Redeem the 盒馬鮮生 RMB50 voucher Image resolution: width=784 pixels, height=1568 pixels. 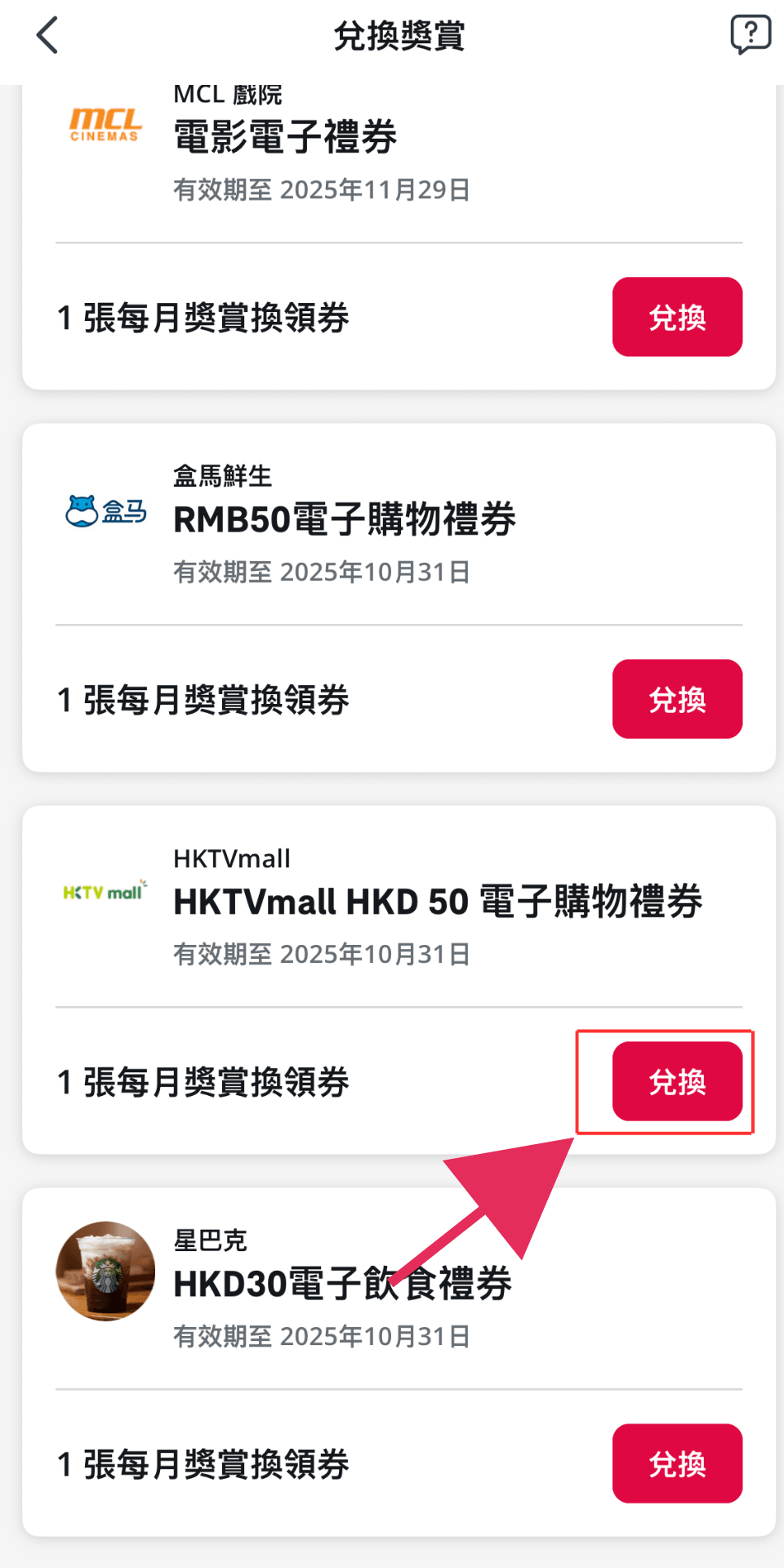click(x=677, y=699)
